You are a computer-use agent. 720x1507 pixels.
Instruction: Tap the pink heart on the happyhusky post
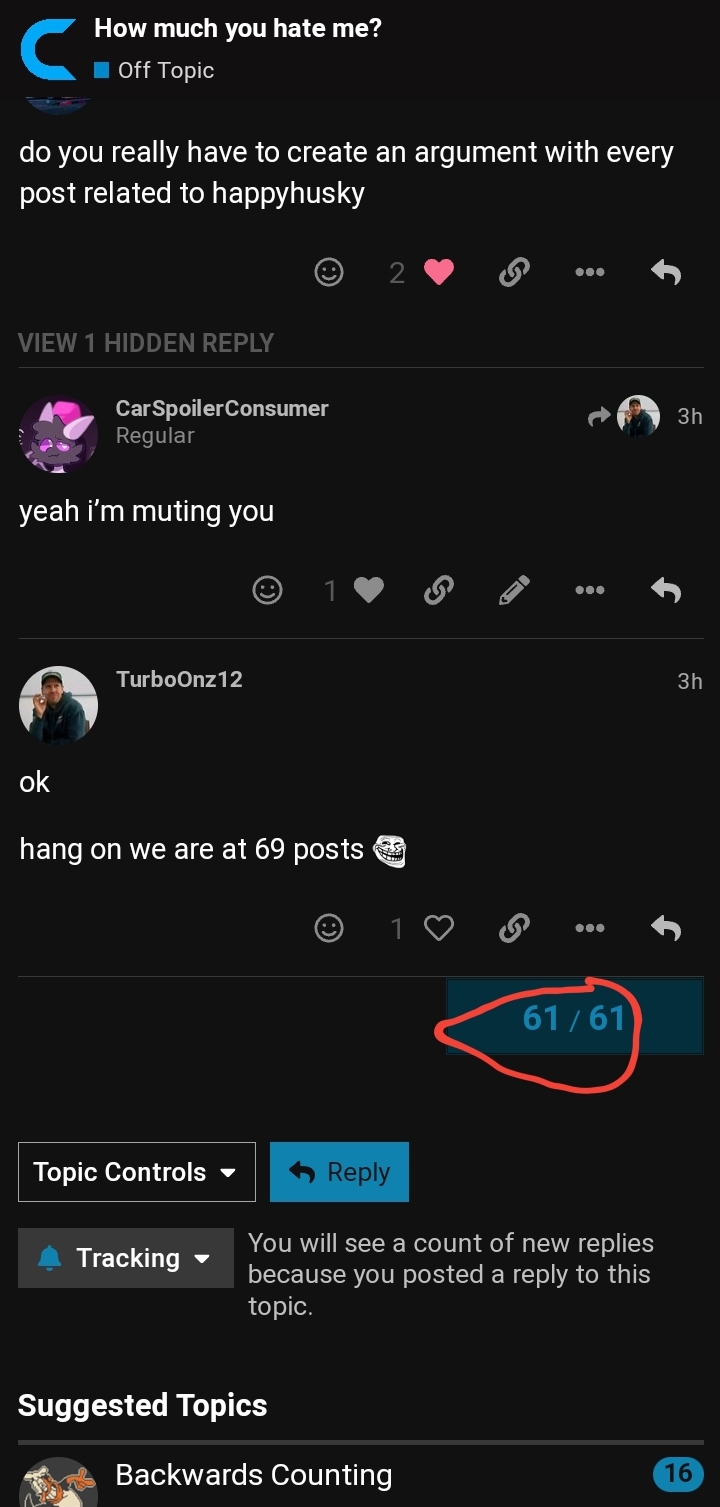click(438, 272)
